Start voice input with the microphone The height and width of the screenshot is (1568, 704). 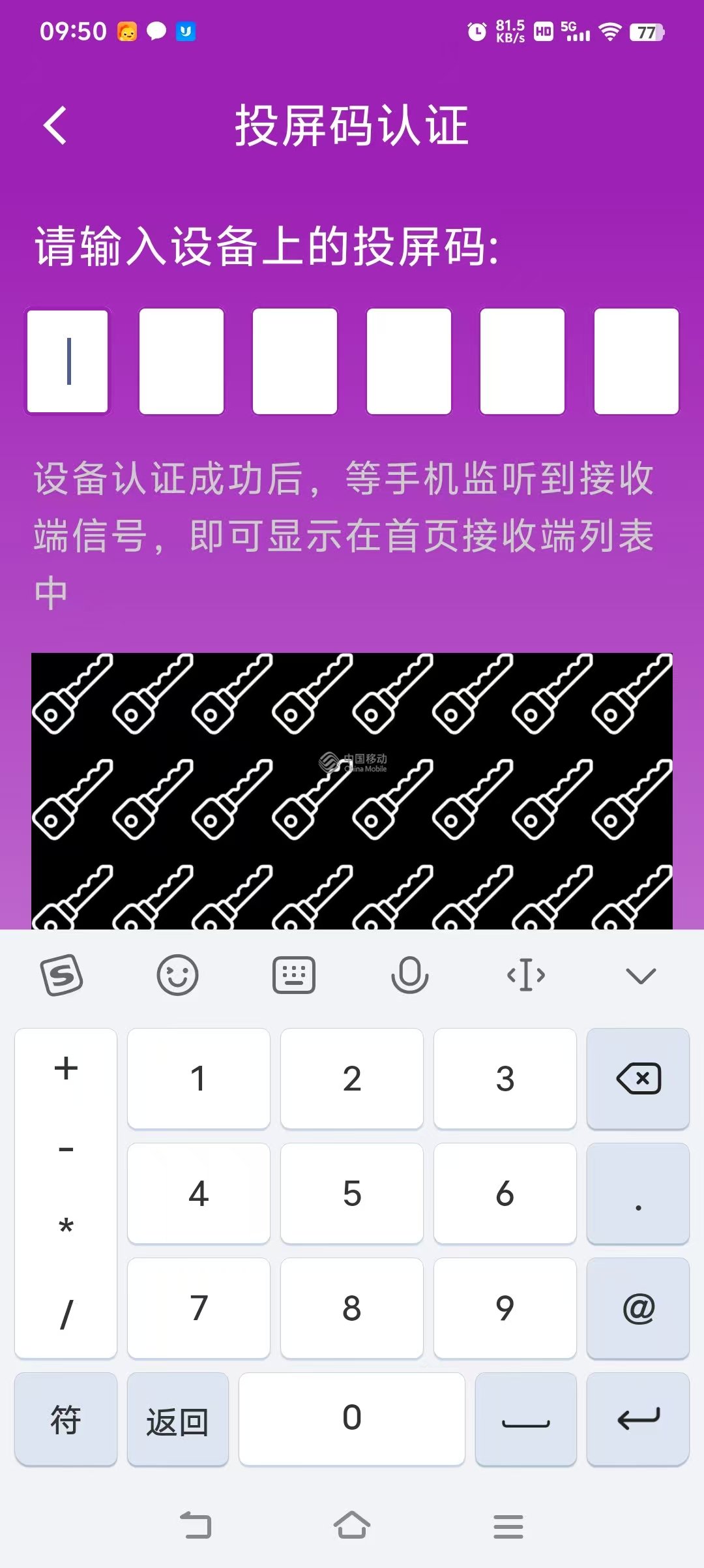click(x=409, y=976)
